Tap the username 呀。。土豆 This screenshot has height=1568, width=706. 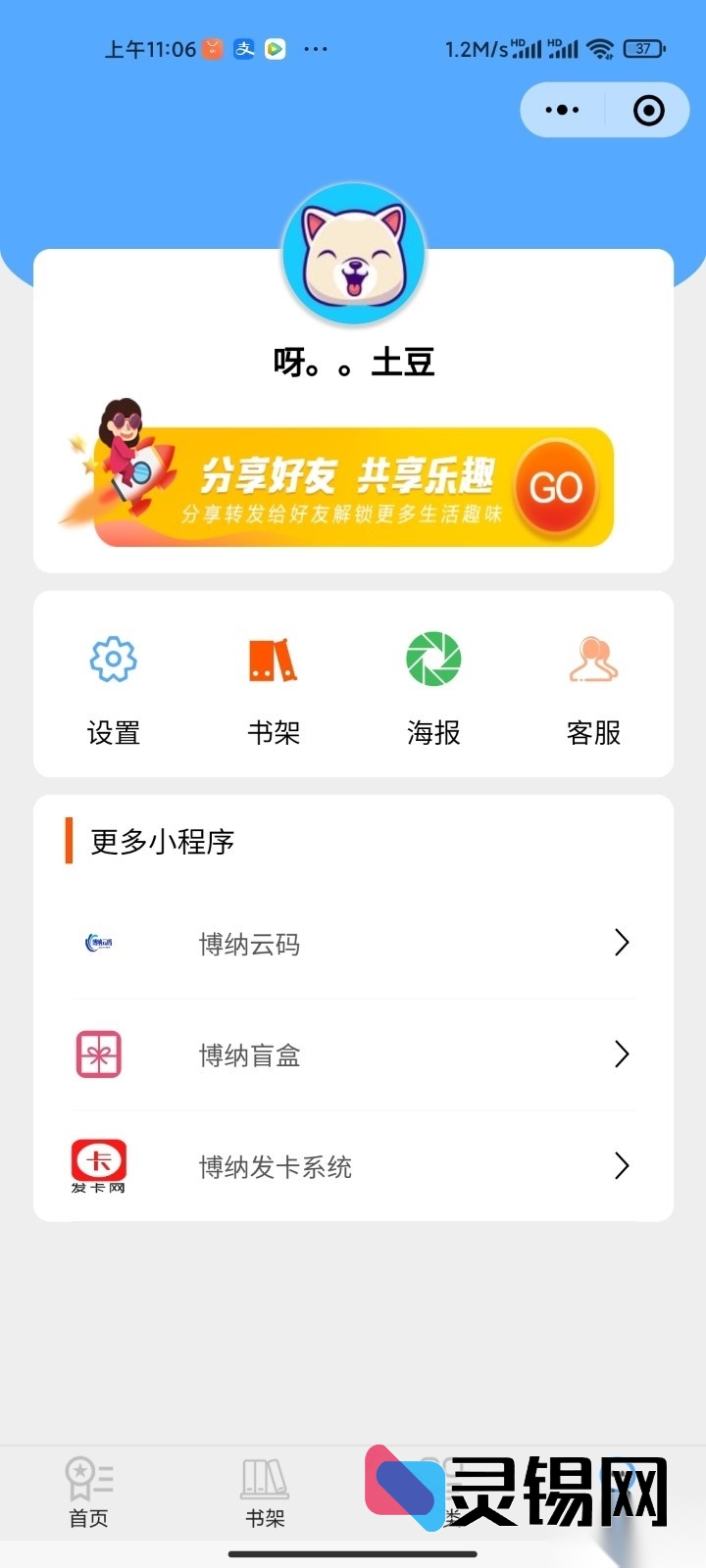353,363
